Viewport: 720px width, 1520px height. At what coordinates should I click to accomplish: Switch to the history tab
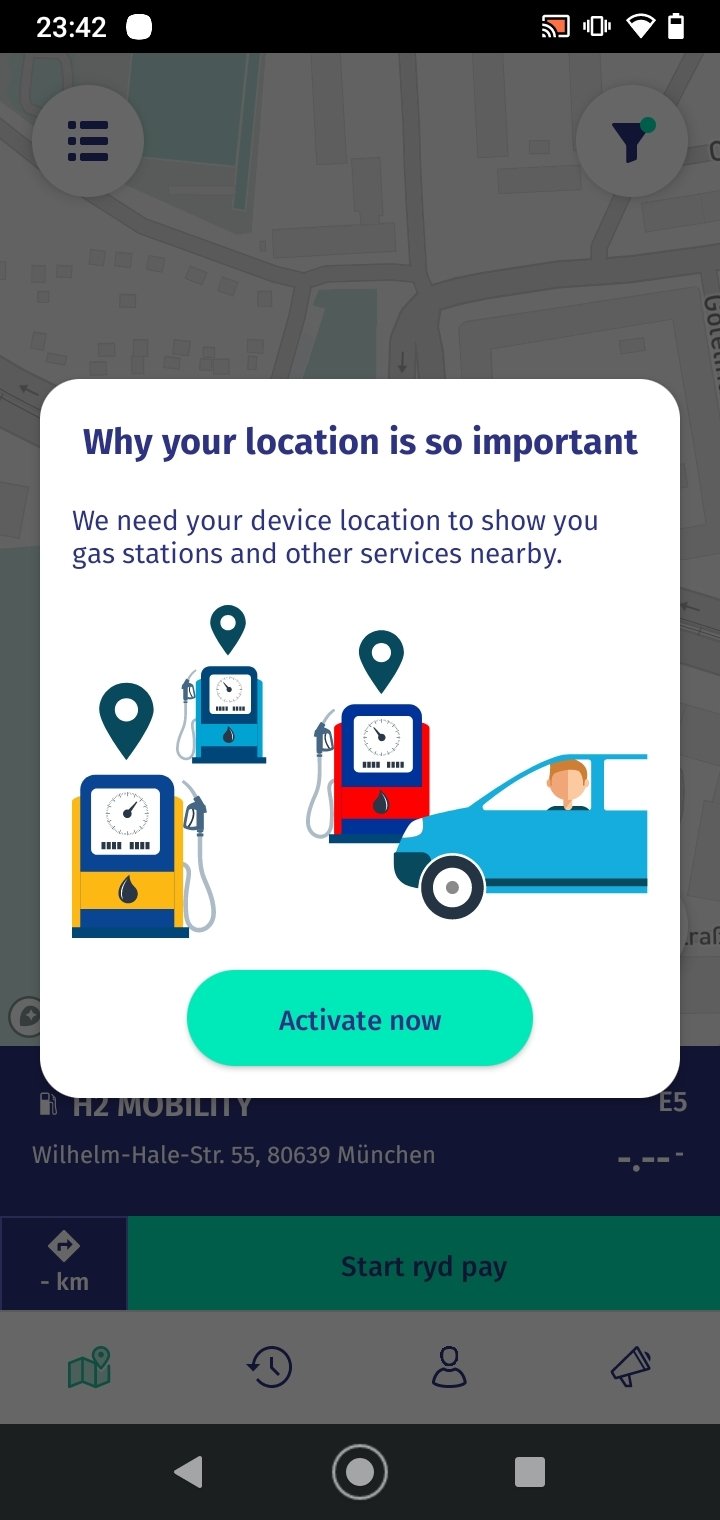(270, 1367)
